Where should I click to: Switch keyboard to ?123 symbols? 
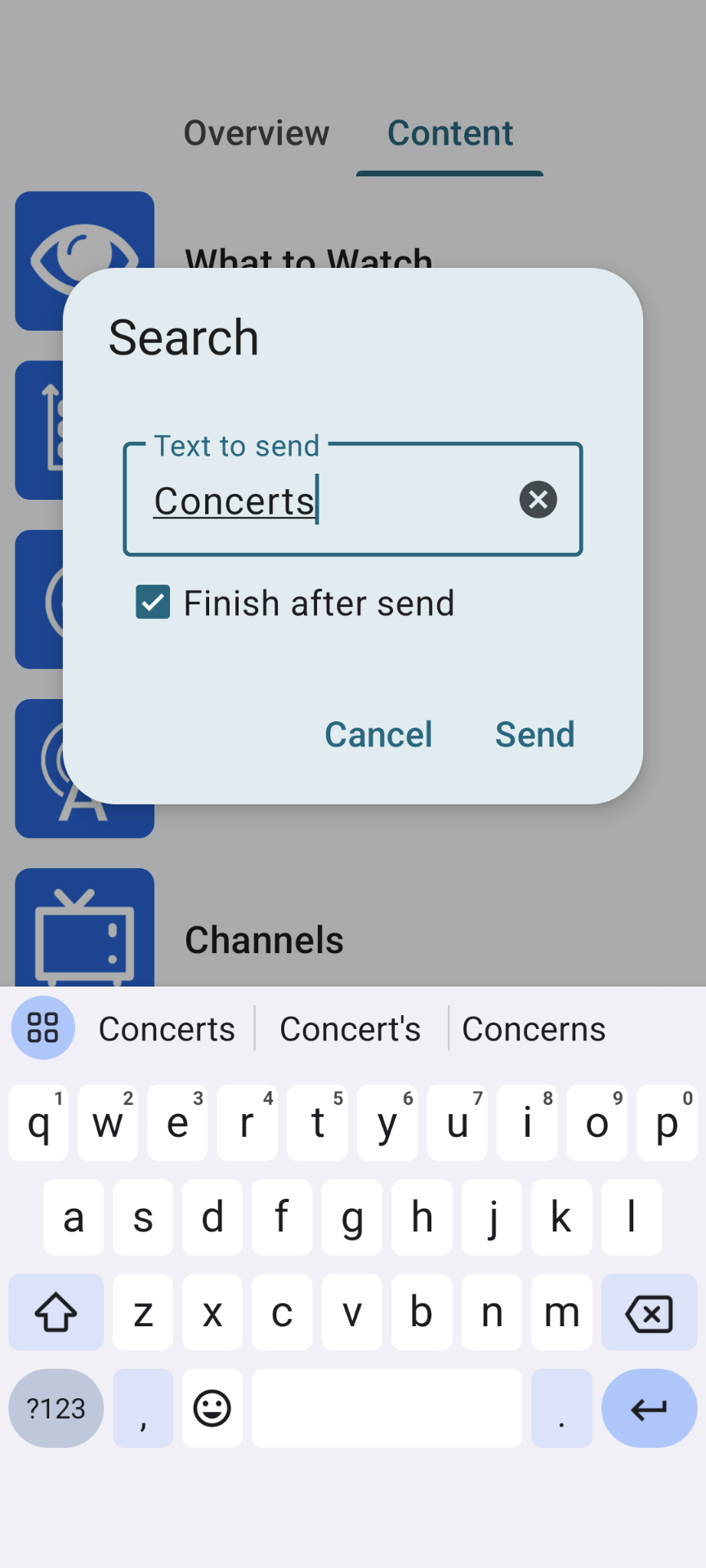[x=56, y=1409]
